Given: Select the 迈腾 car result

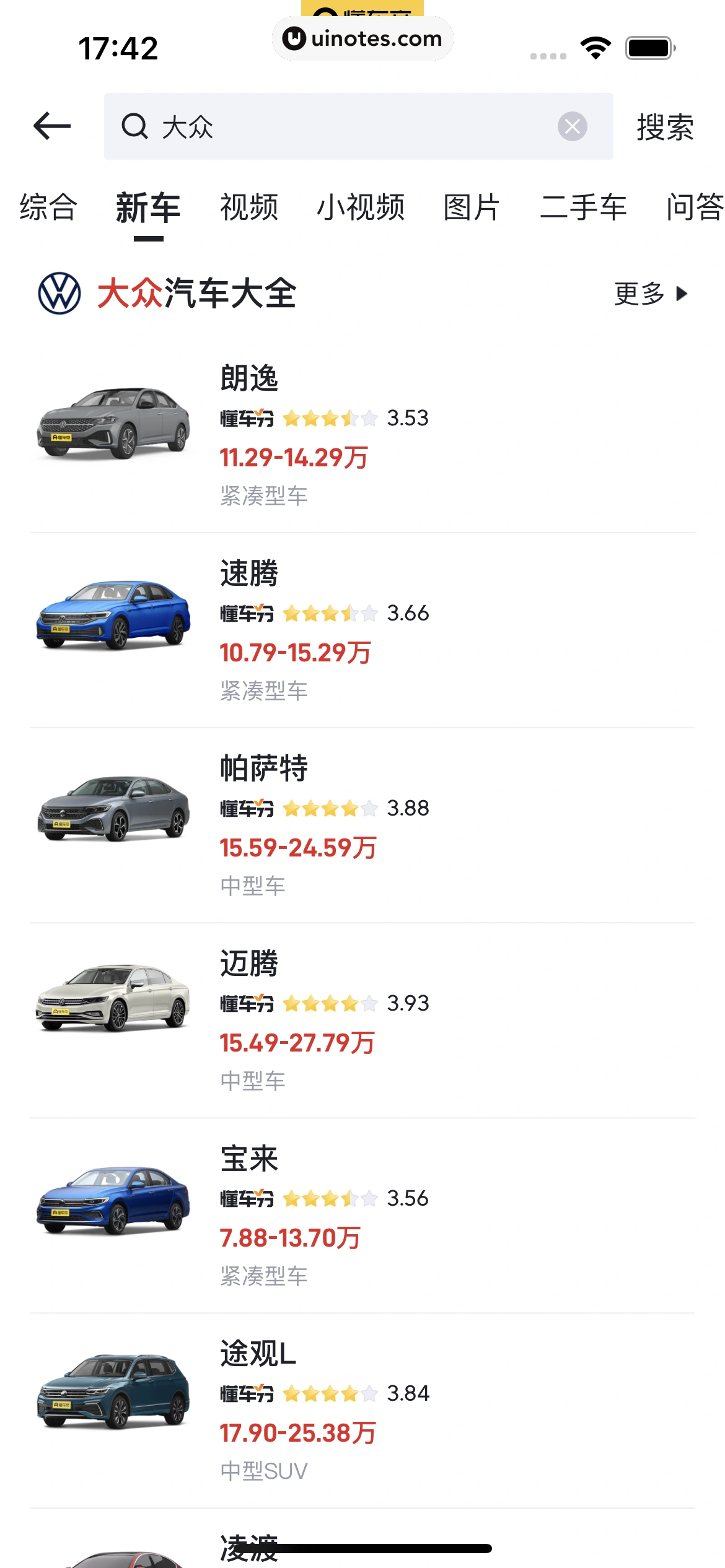Looking at the screenshot, I should (x=362, y=1020).
